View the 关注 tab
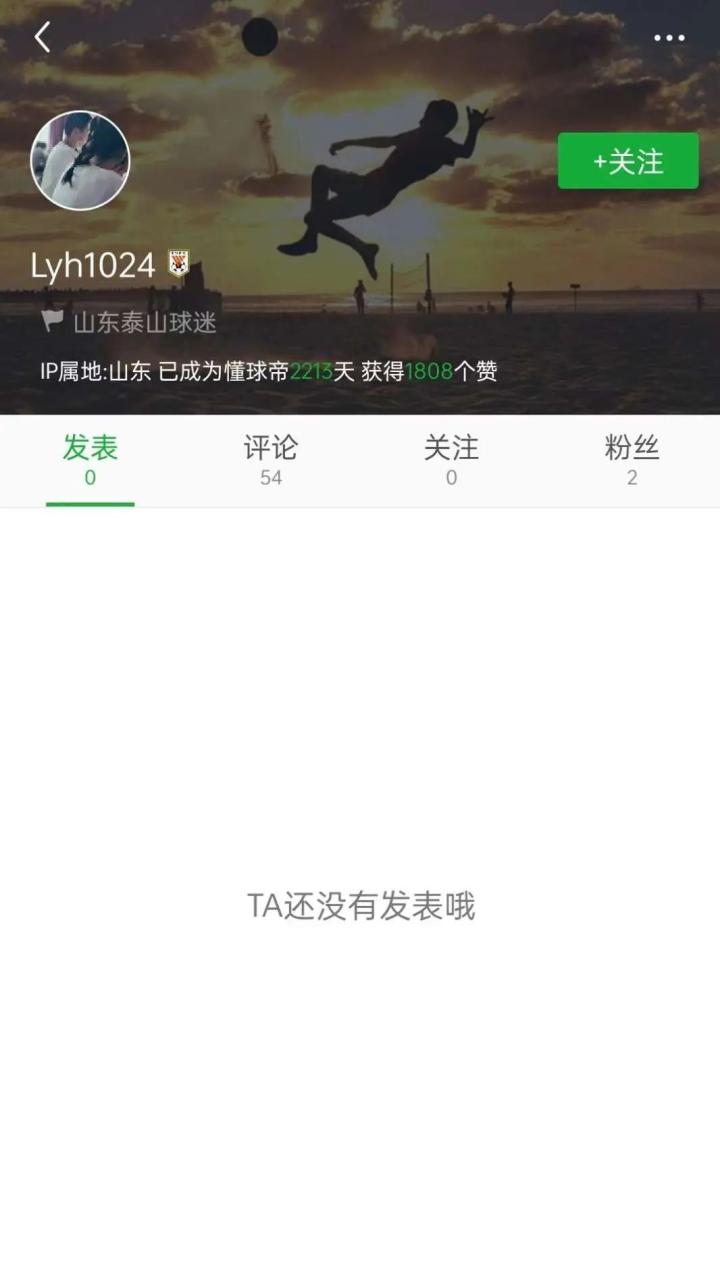Screen dimensions: 720x1280 (451, 460)
